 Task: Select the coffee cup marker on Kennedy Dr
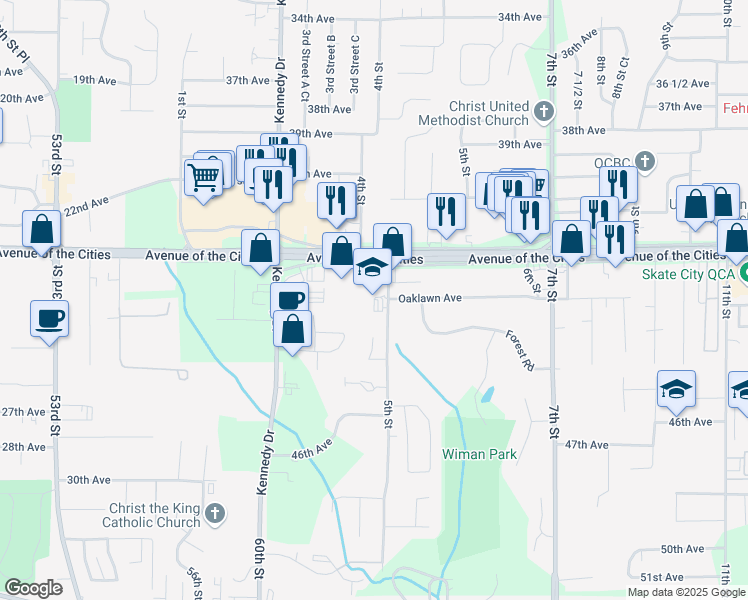coord(290,300)
